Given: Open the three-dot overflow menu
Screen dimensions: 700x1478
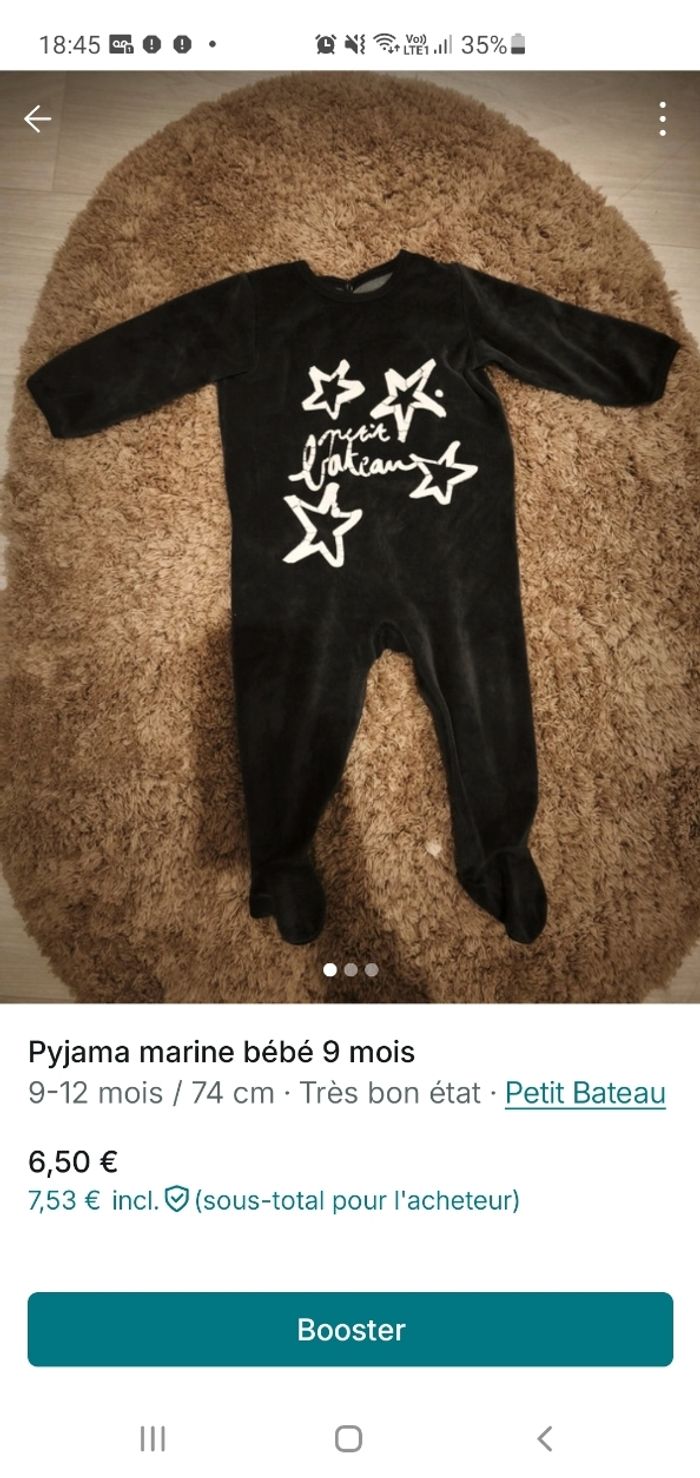Looking at the screenshot, I should [662, 119].
